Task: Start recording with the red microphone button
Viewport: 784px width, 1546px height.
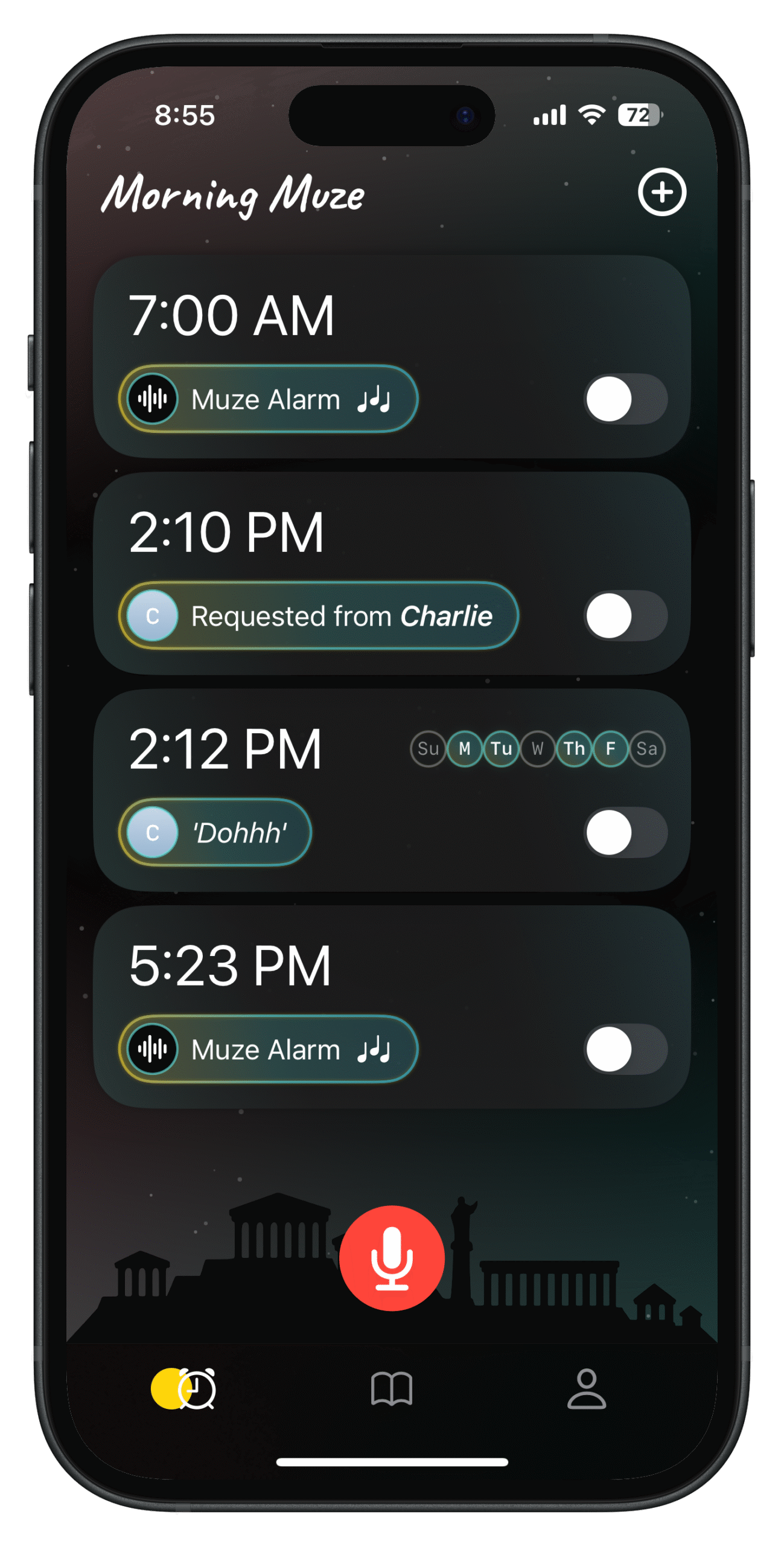Action: coord(392,1258)
